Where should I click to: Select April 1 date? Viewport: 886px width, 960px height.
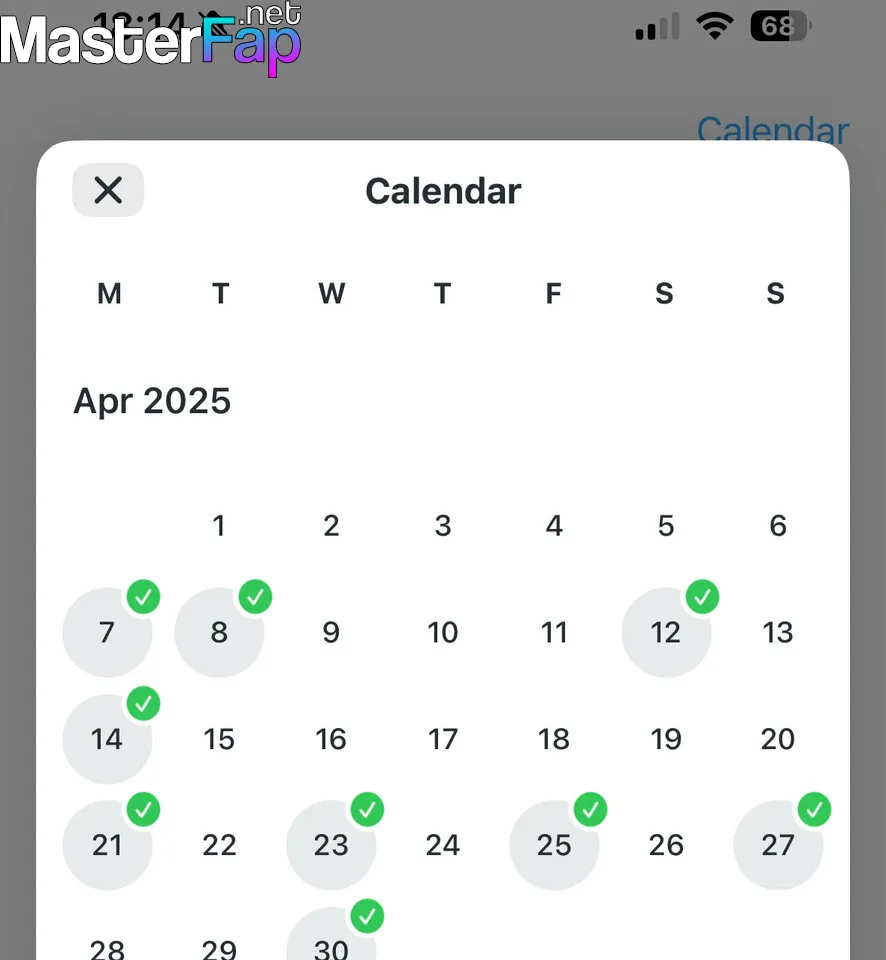tap(219, 526)
